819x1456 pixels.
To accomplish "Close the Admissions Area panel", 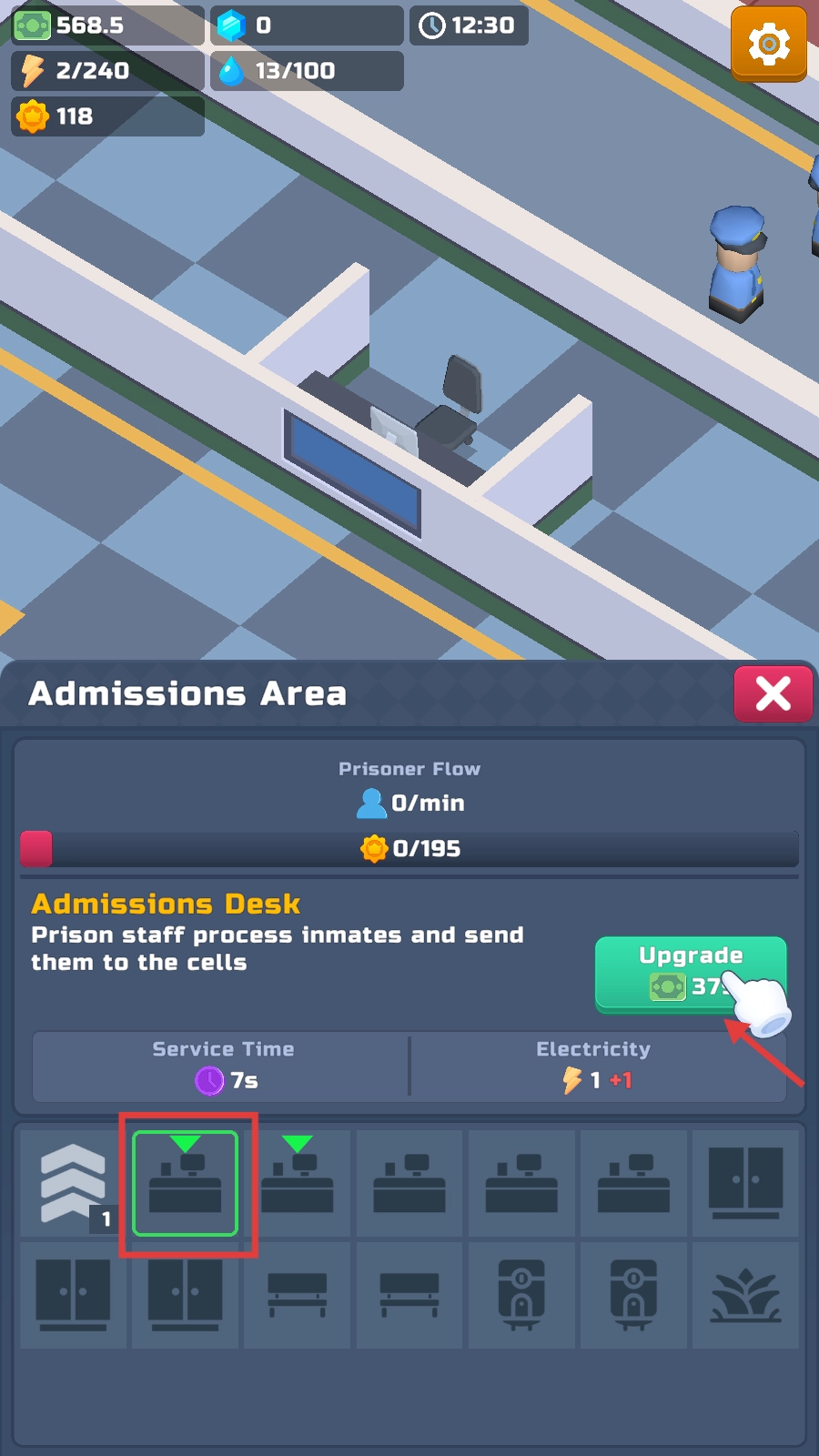I will (773, 693).
